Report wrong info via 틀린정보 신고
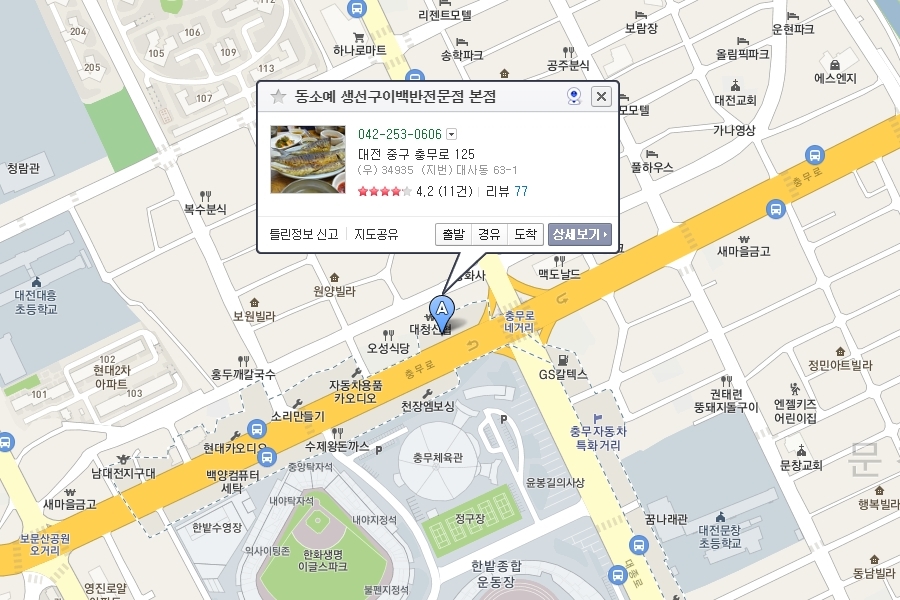The width and height of the screenshot is (900, 600). point(304,234)
